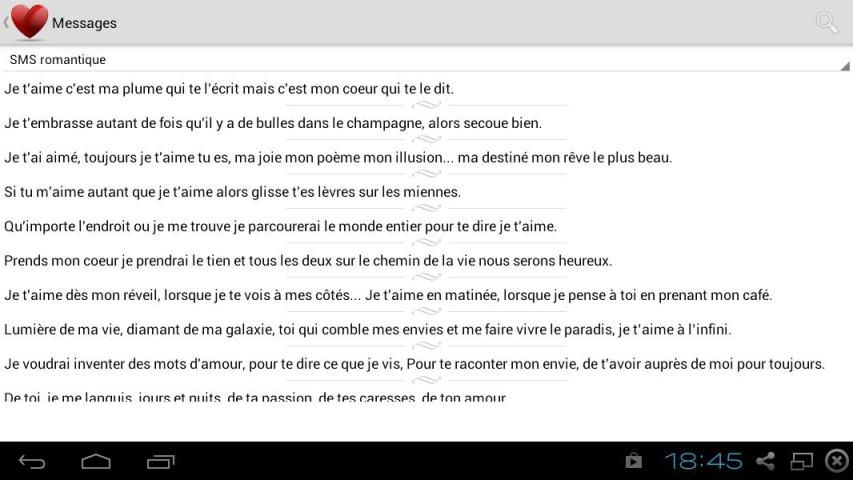The image size is (853, 480).
Task: Go to the home screen
Action: [x=96, y=461]
